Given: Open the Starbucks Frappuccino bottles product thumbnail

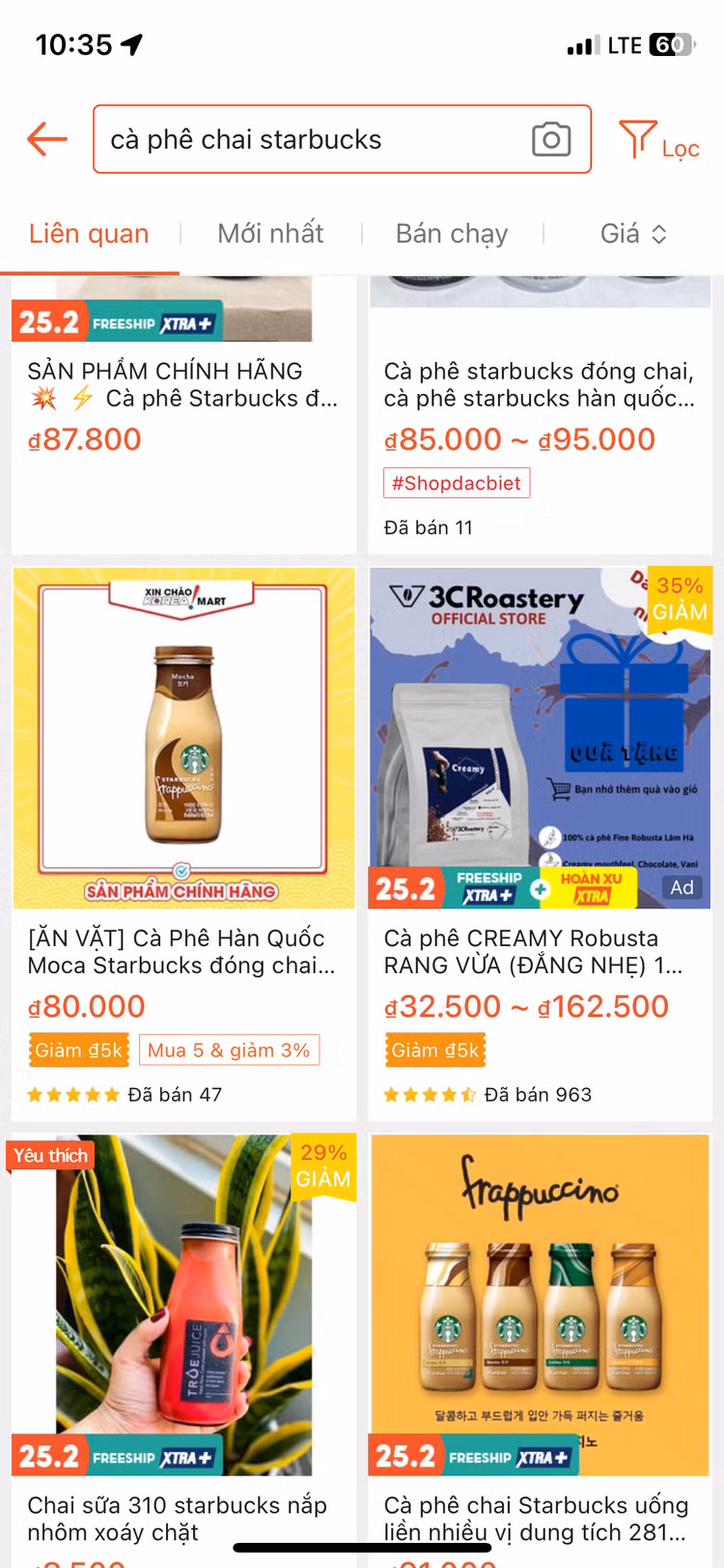Looking at the screenshot, I should tap(540, 1303).
